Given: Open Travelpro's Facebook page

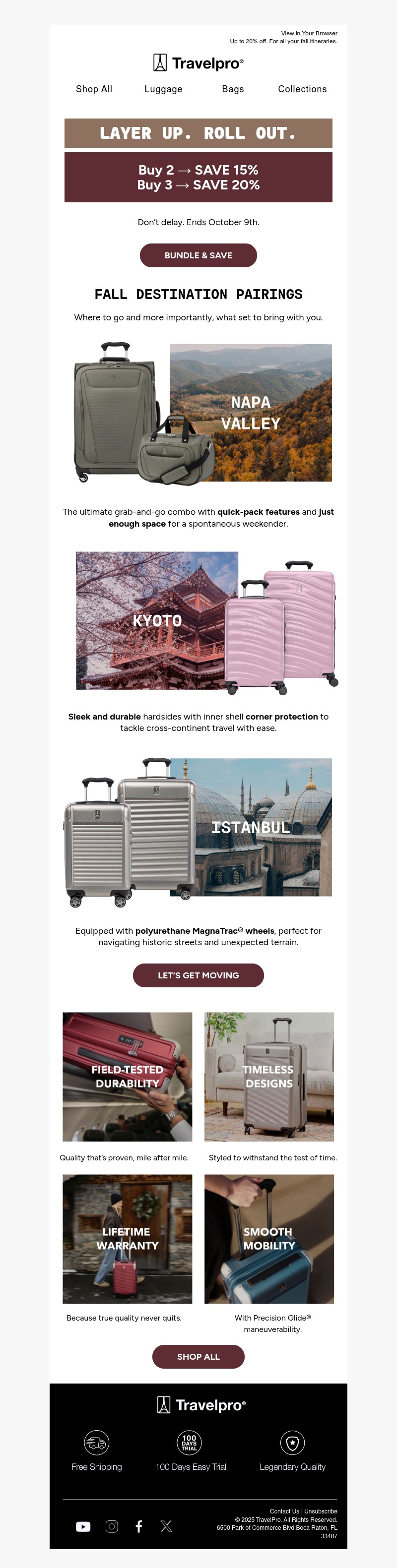Looking at the screenshot, I should [x=139, y=1527].
